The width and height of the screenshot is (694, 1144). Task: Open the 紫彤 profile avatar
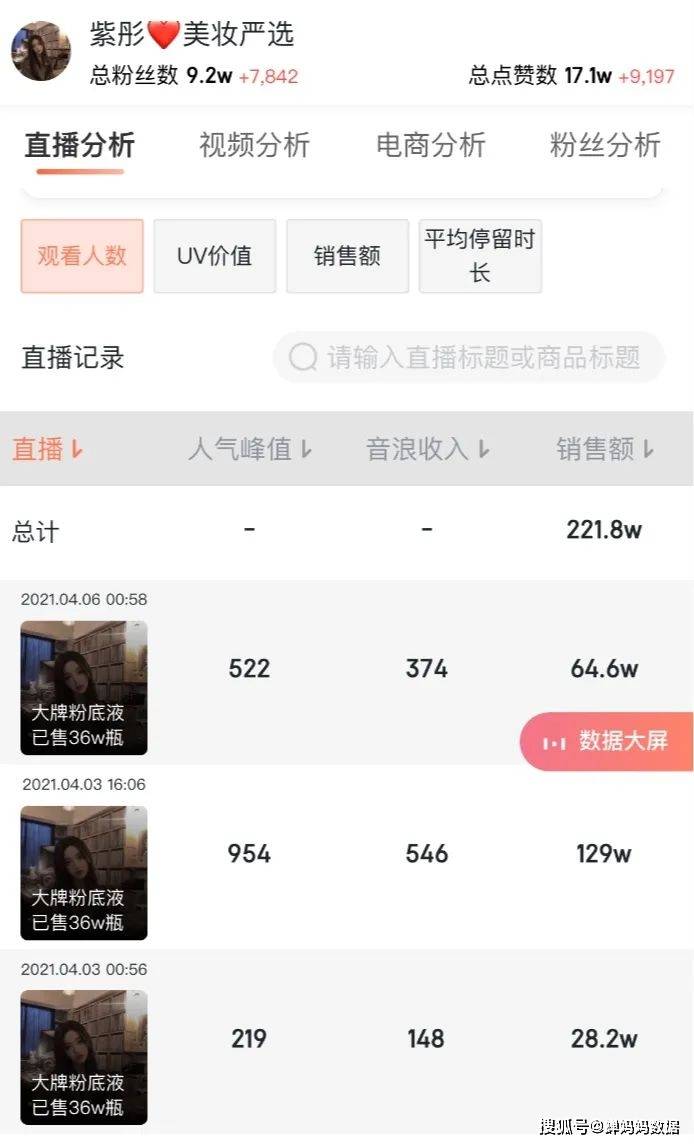point(41,50)
